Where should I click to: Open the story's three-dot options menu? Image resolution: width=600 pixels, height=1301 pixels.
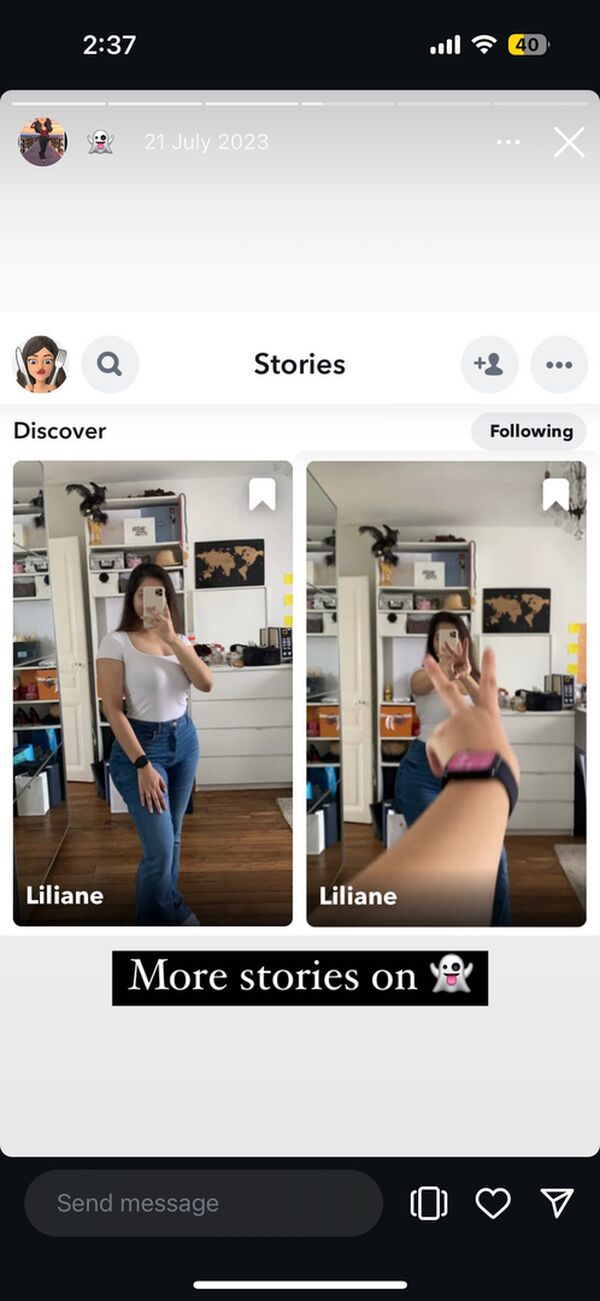(508, 142)
